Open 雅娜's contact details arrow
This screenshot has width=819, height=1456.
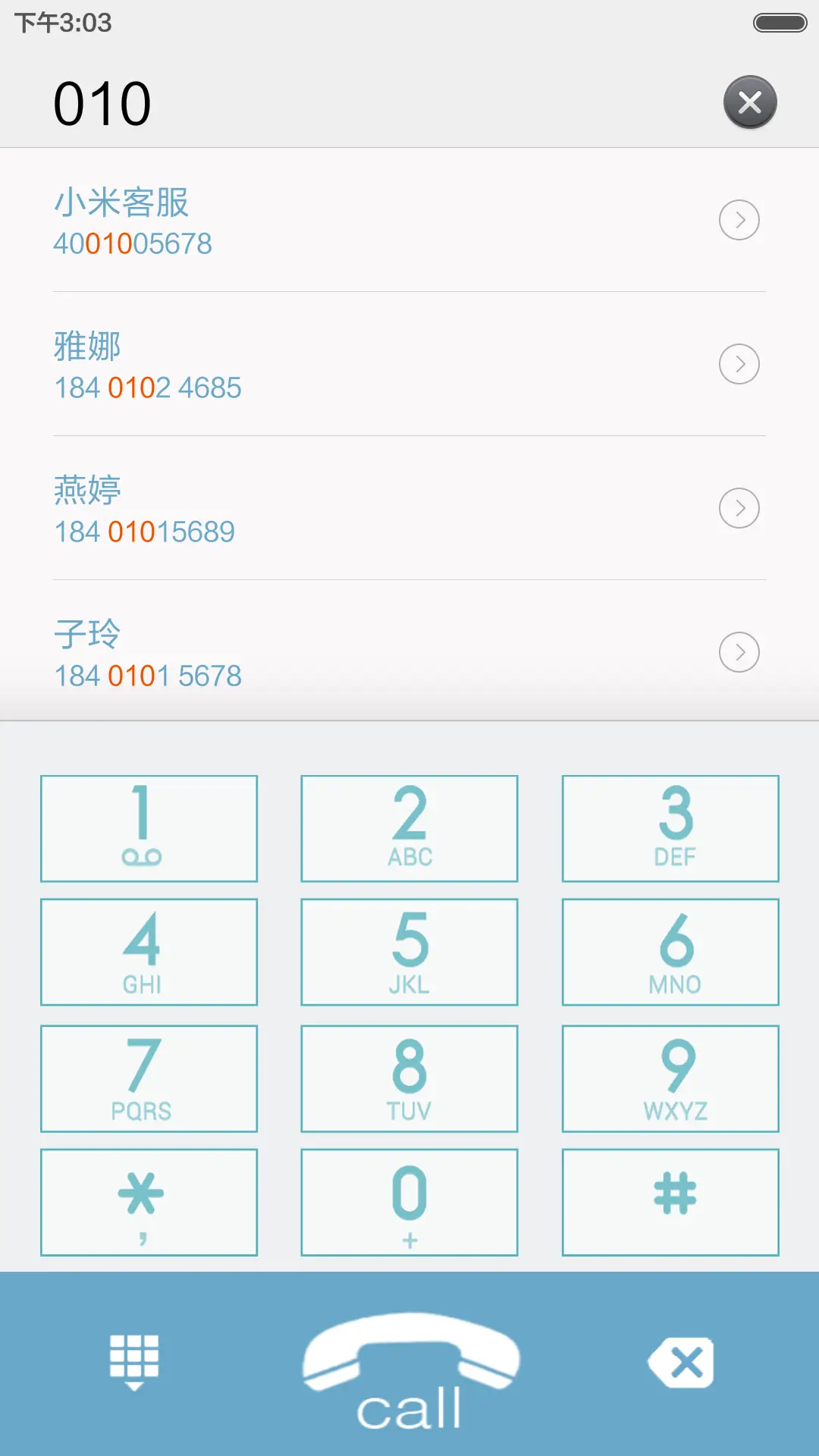click(739, 364)
